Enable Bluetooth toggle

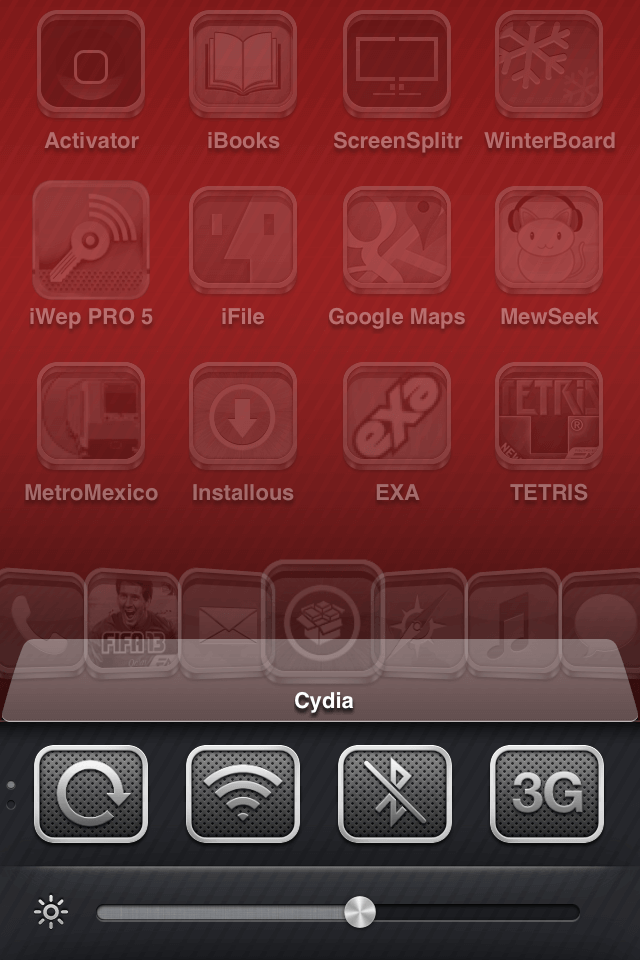395,794
